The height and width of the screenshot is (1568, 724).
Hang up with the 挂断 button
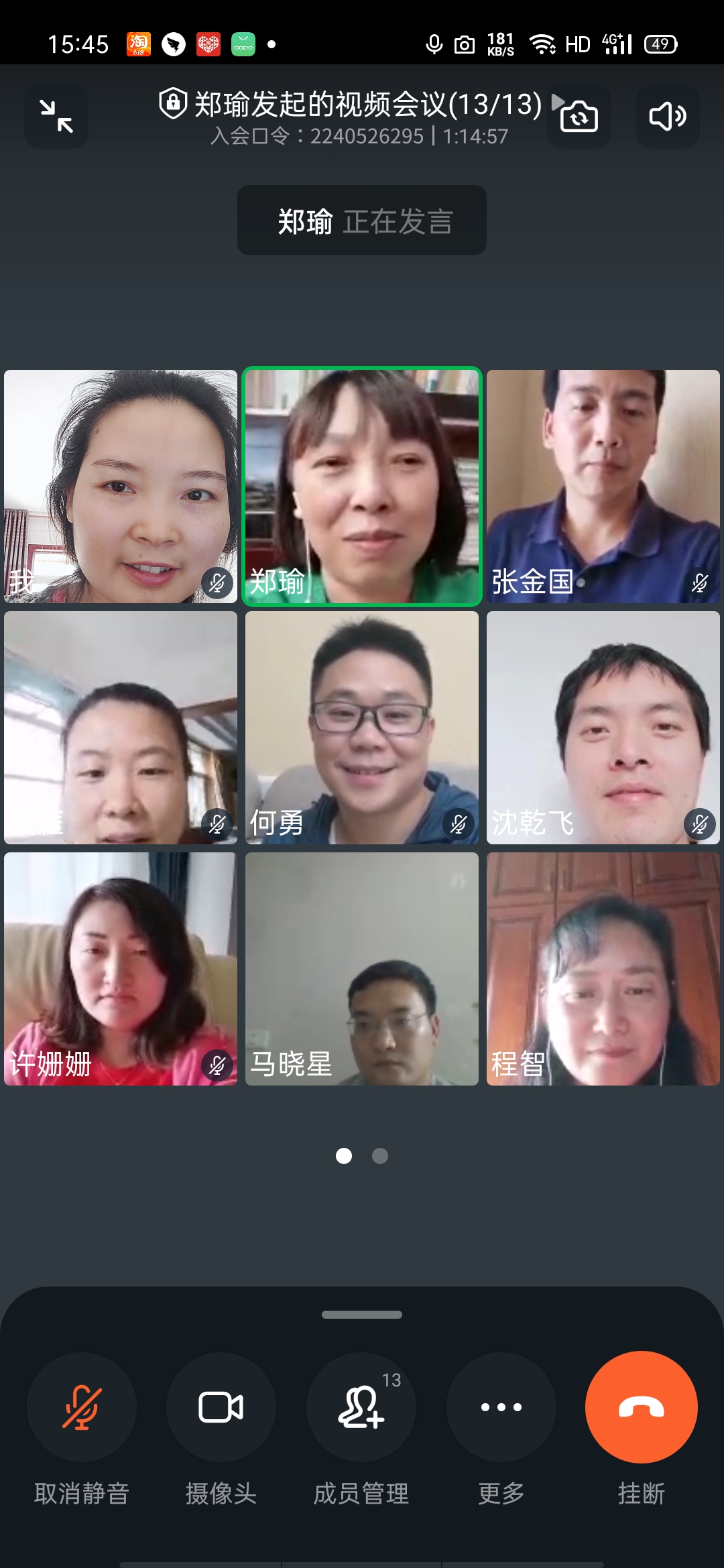click(x=641, y=1407)
